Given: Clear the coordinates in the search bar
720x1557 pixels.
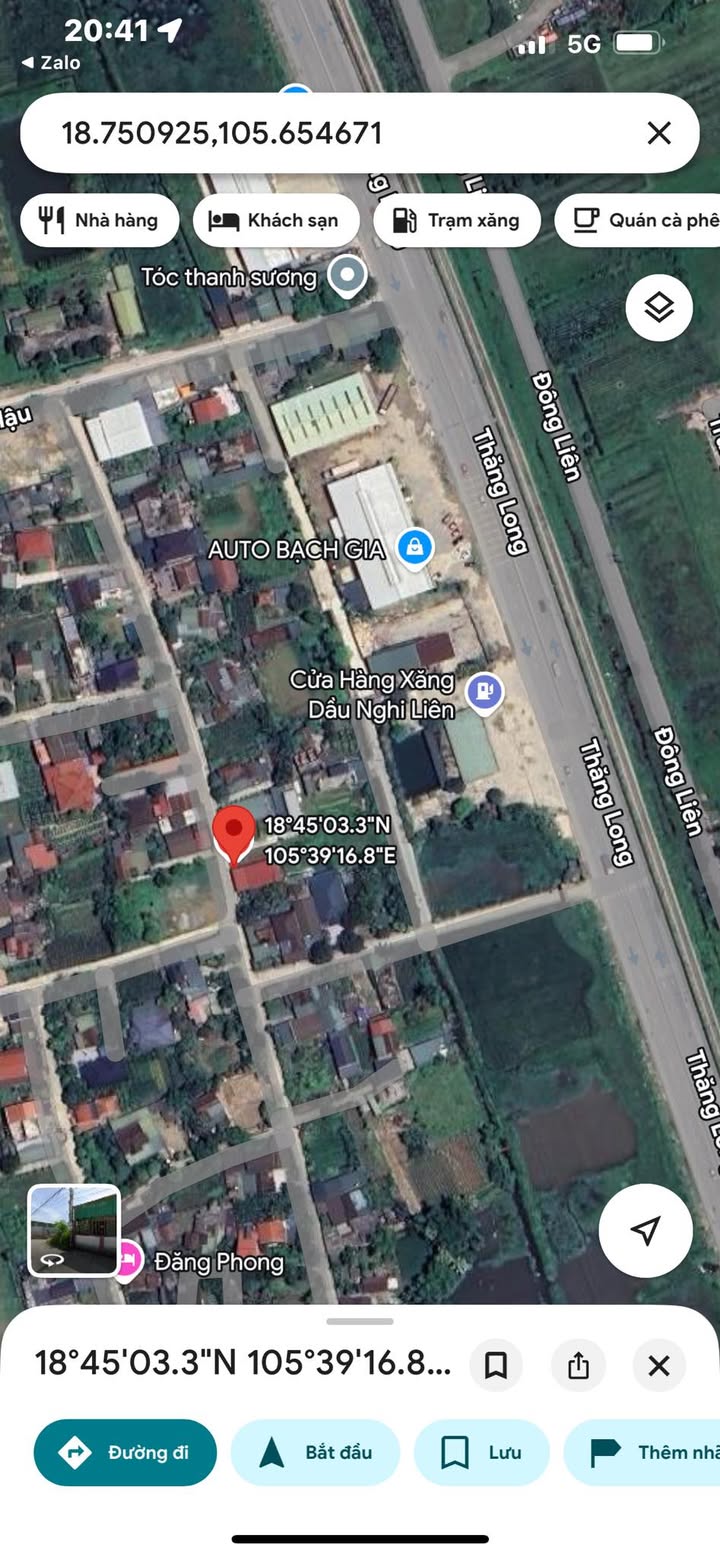Looking at the screenshot, I should pyautogui.click(x=659, y=133).
